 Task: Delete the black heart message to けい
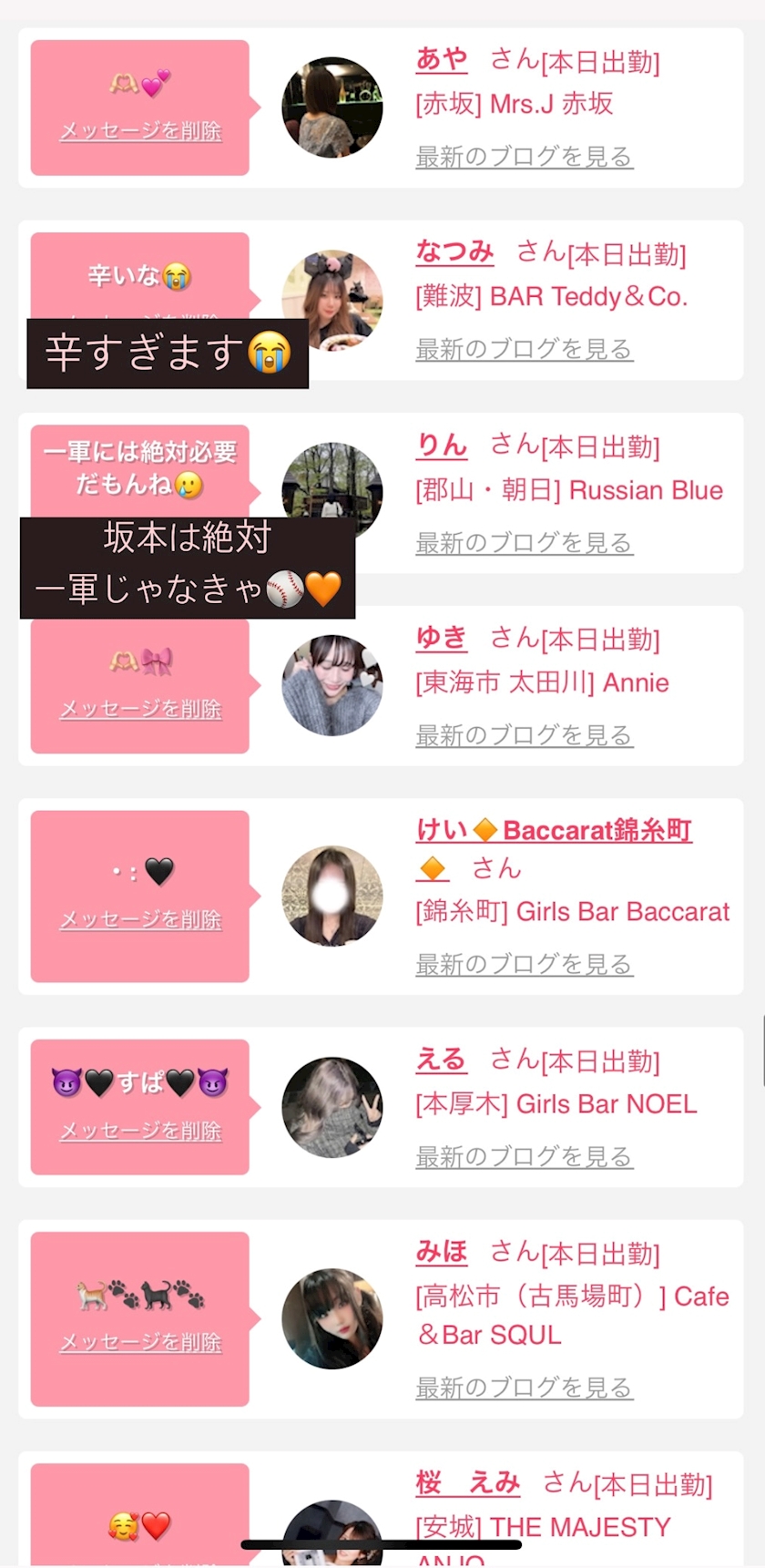[141, 920]
